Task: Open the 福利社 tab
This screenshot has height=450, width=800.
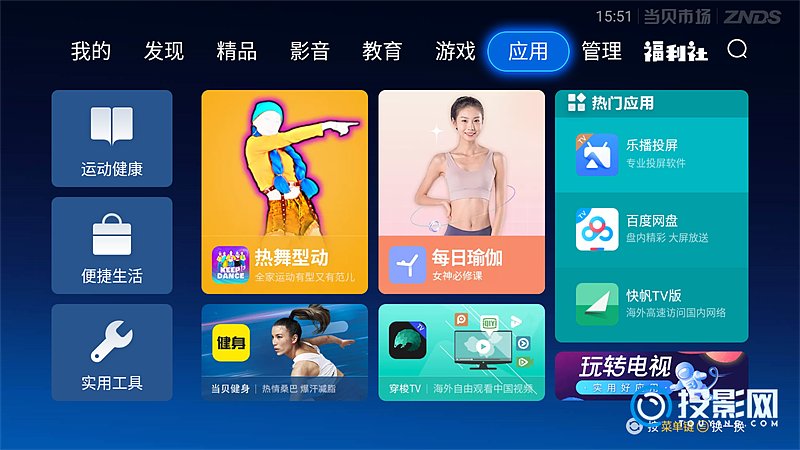Action: point(675,51)
